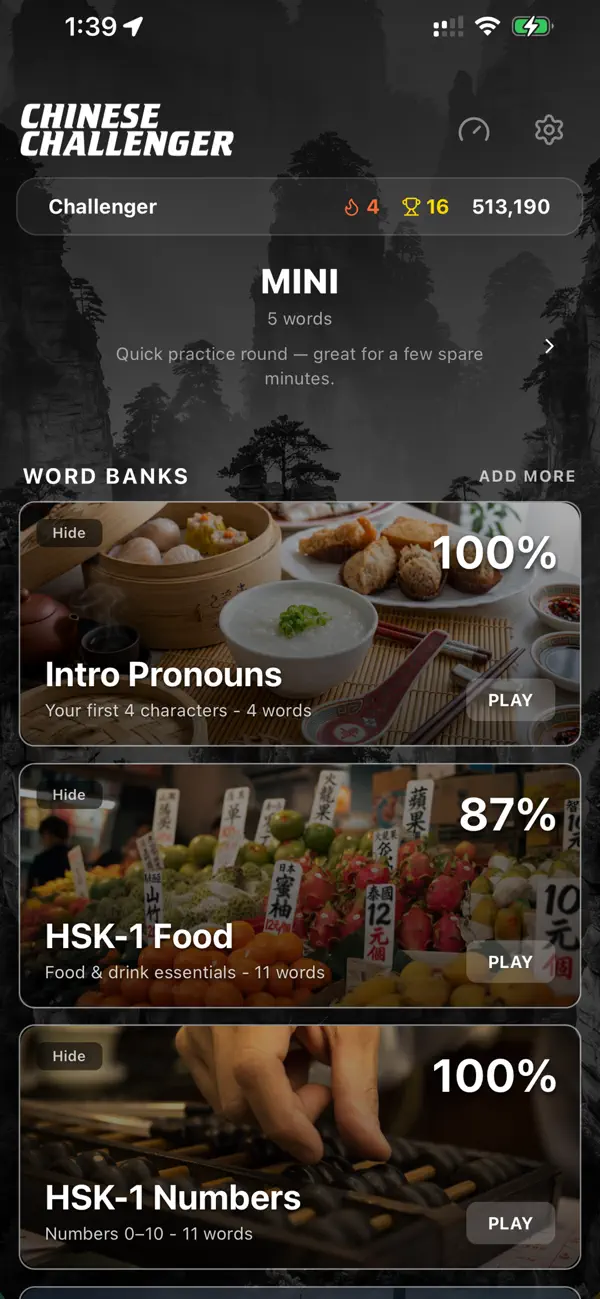600x1299 pixels.
Task: Open the HSK-1 Food card
Action: point(299,886)
